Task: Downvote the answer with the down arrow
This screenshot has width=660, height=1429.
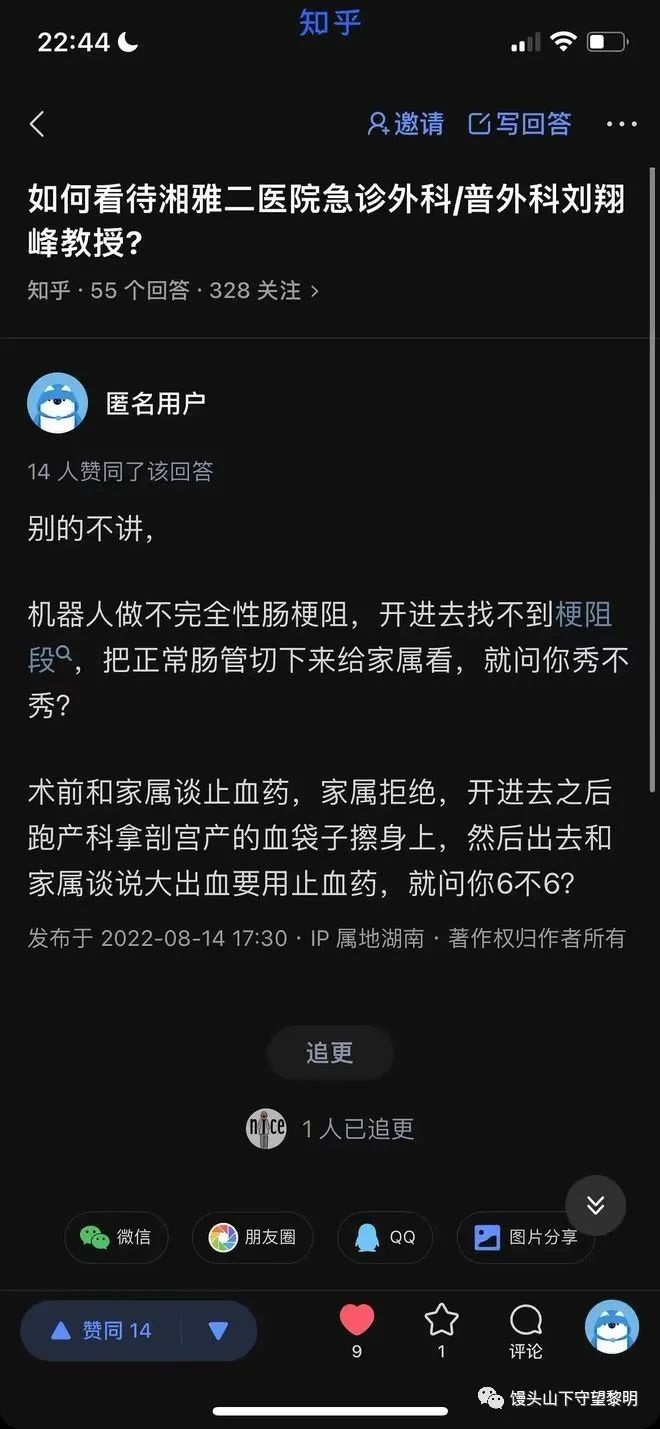Action: (218, 1330)
